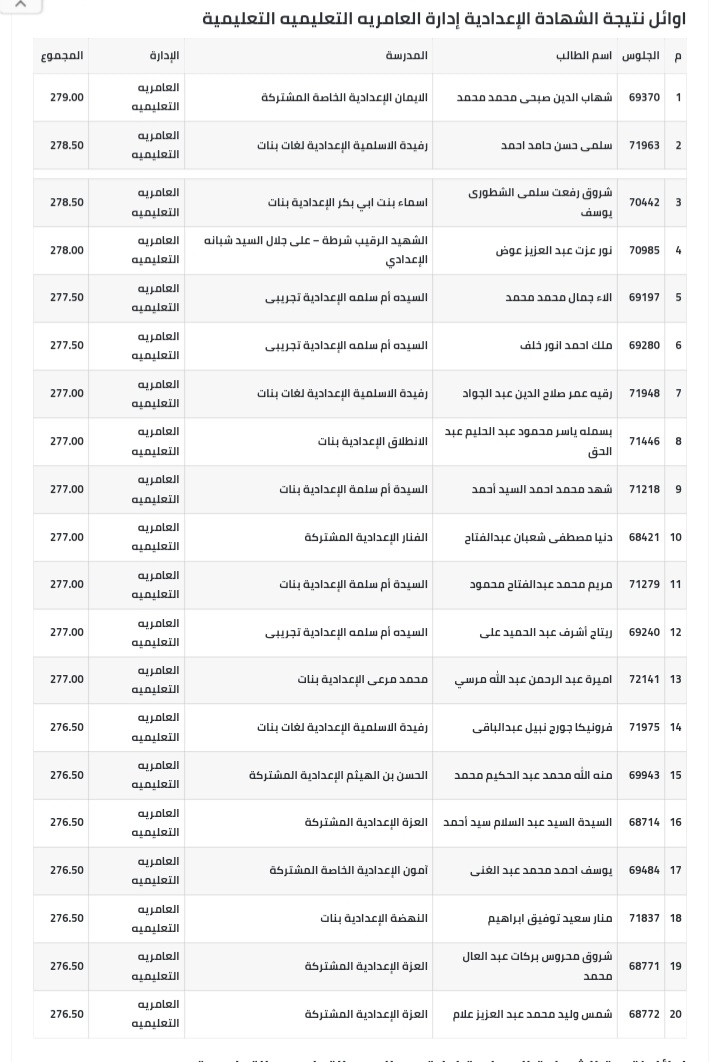Viewport: 720px width, 1062px height.
Task: Tap the chevron-up collapse button
Action: pyautogui.click(x=20, y=4)
